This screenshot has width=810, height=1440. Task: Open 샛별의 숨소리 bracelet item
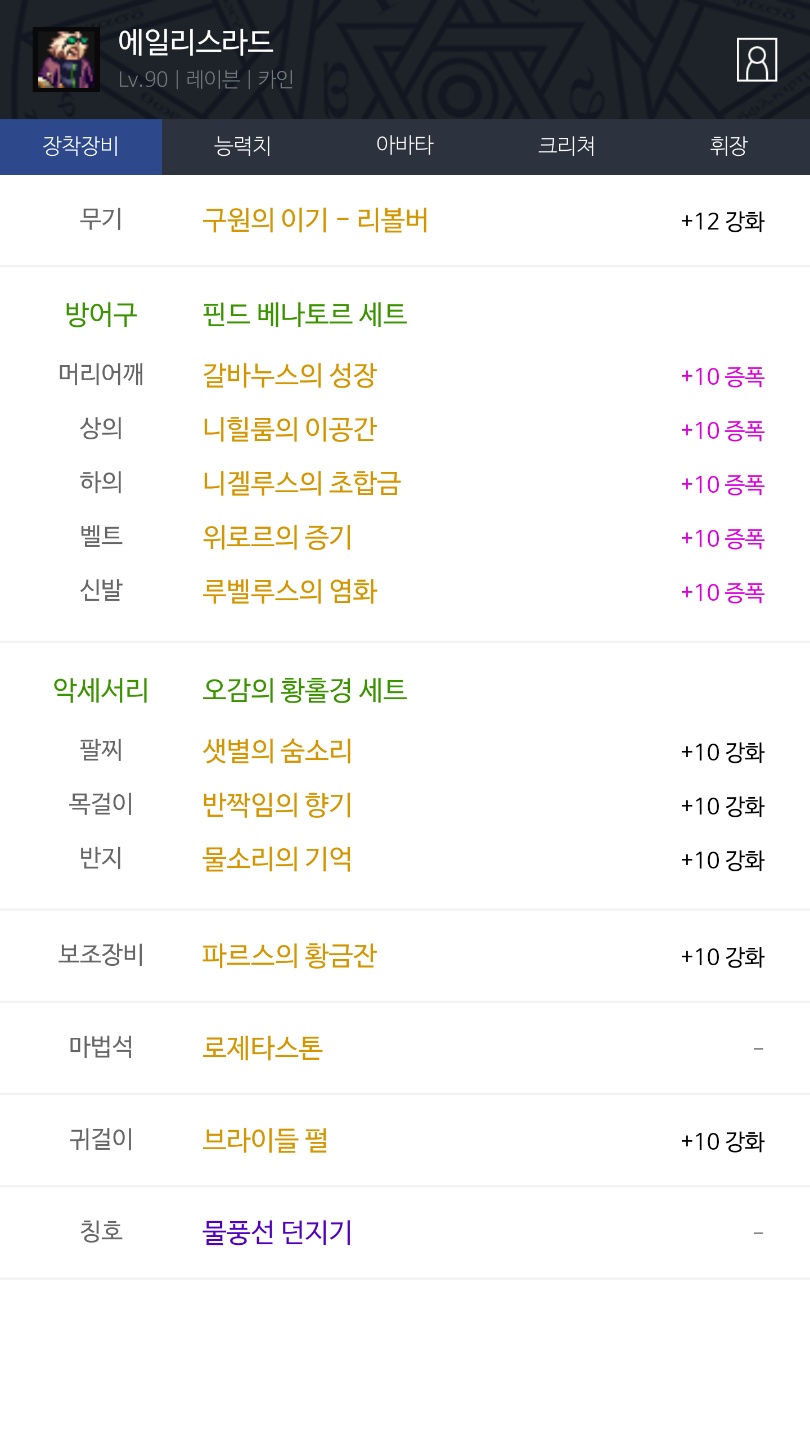[277, 751]
